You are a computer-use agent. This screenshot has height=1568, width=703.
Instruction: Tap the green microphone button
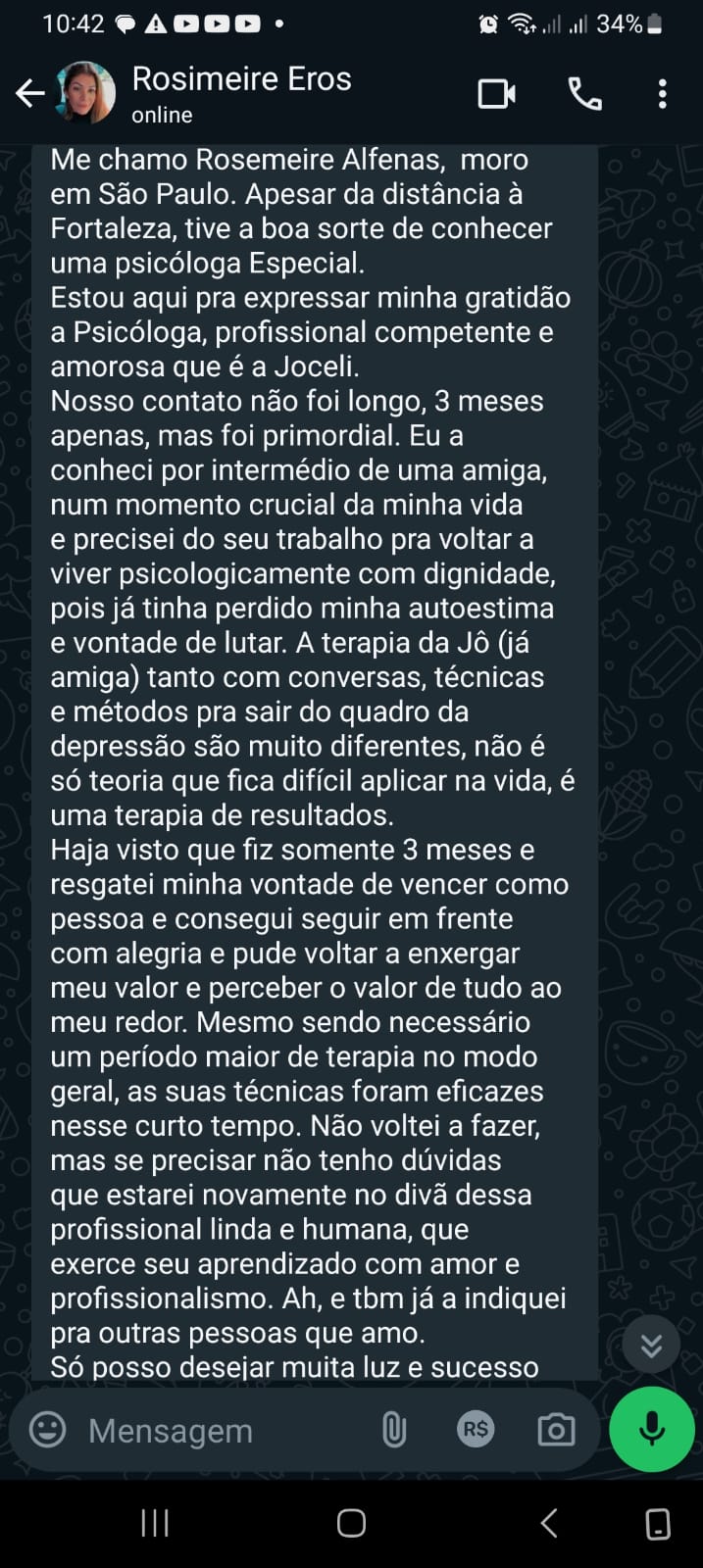coord(651,1429)
